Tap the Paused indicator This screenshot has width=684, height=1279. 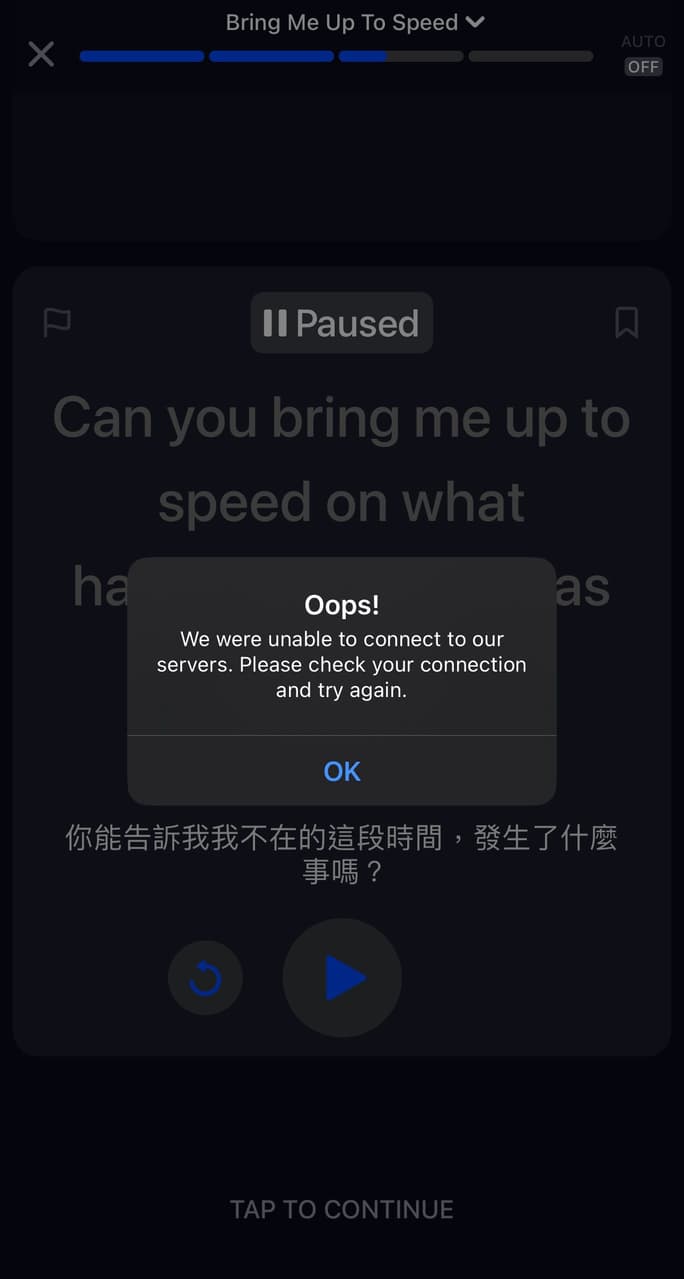(x=342, y=323)
